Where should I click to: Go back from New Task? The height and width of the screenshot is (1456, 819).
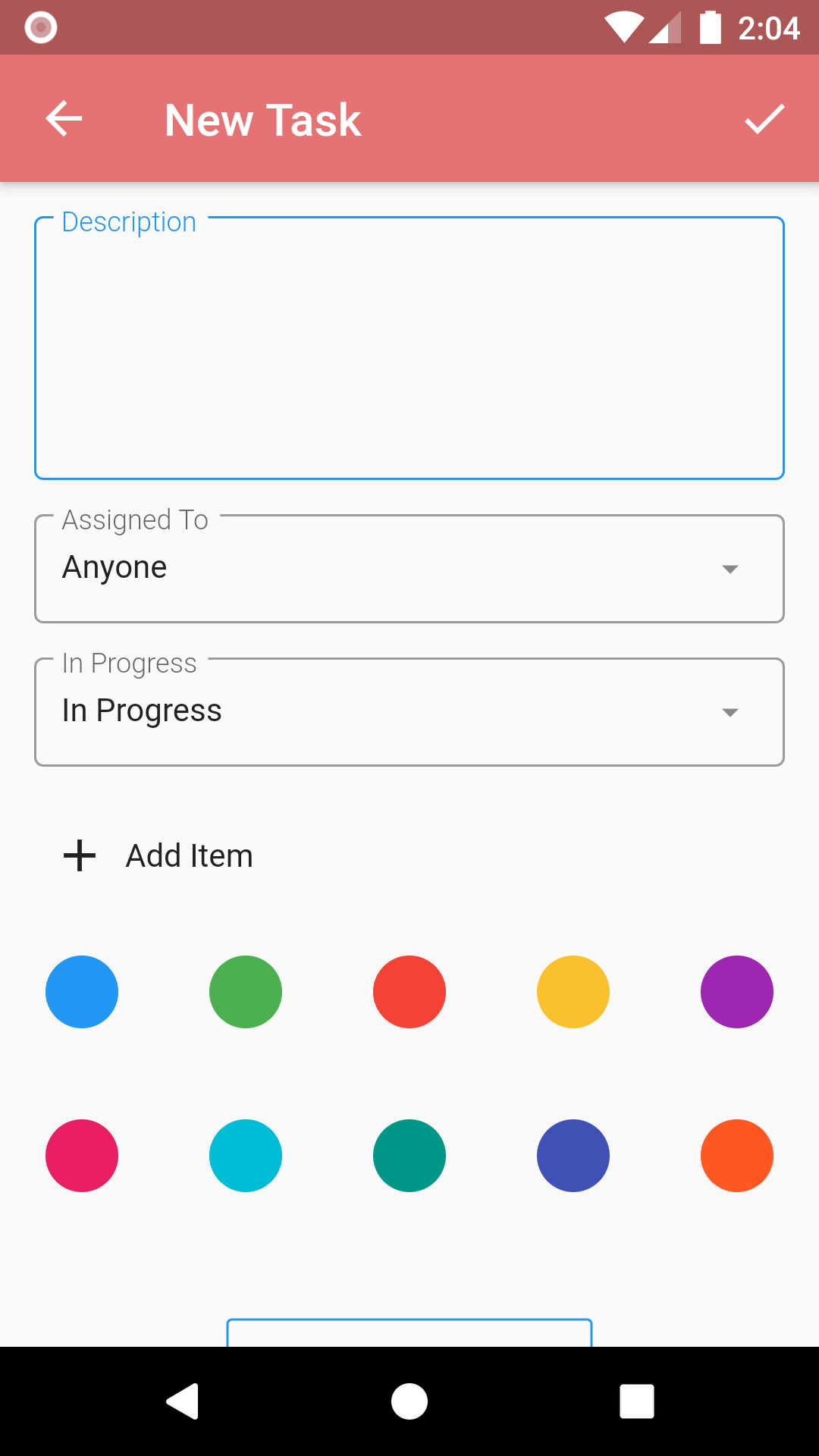[x=64, y=119]
